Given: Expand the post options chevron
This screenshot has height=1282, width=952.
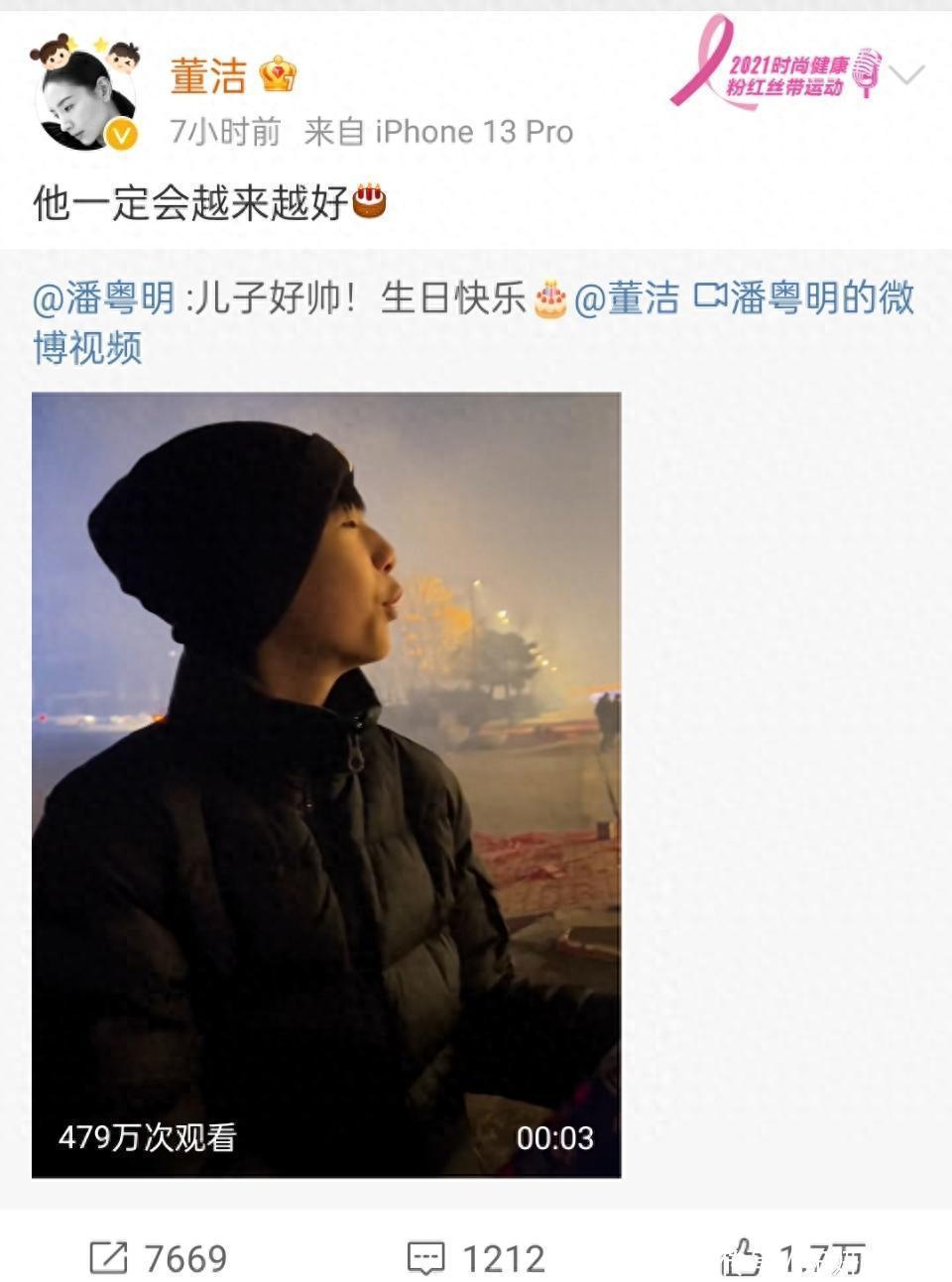Looking at the screenshot, I should (907, 75).
